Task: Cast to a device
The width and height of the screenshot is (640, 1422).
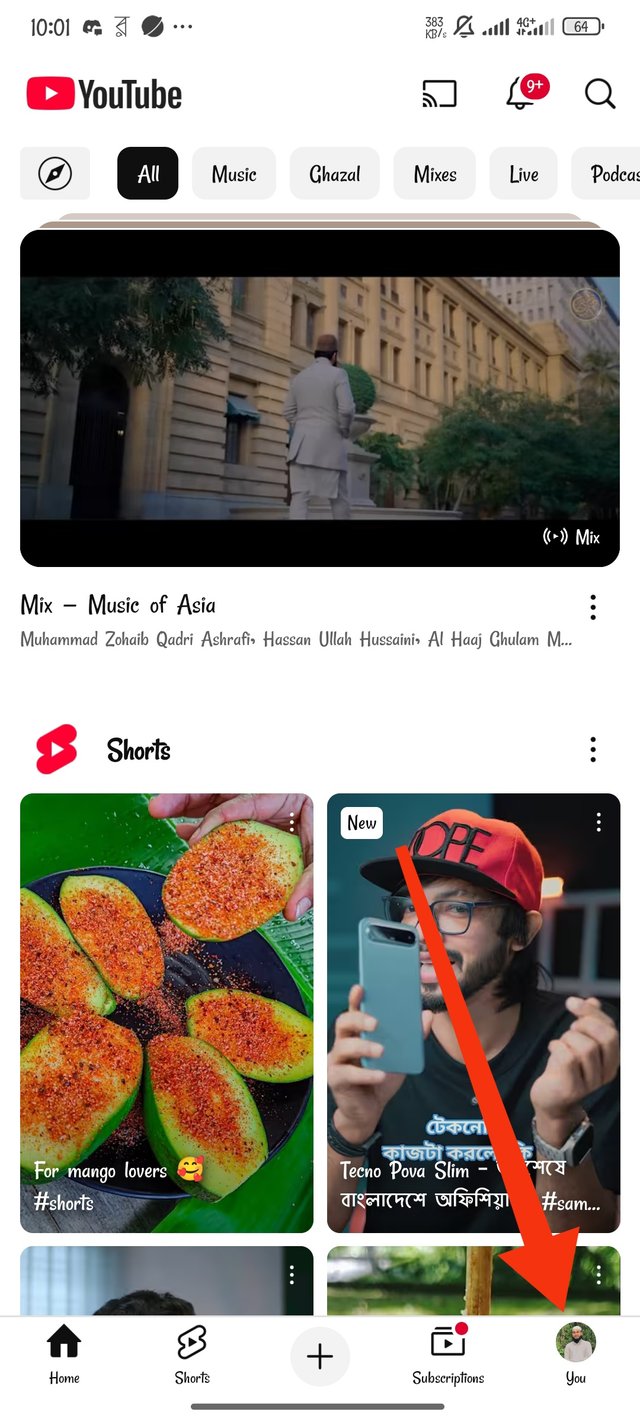Action: pyautogui.click(x=439, y=94)
